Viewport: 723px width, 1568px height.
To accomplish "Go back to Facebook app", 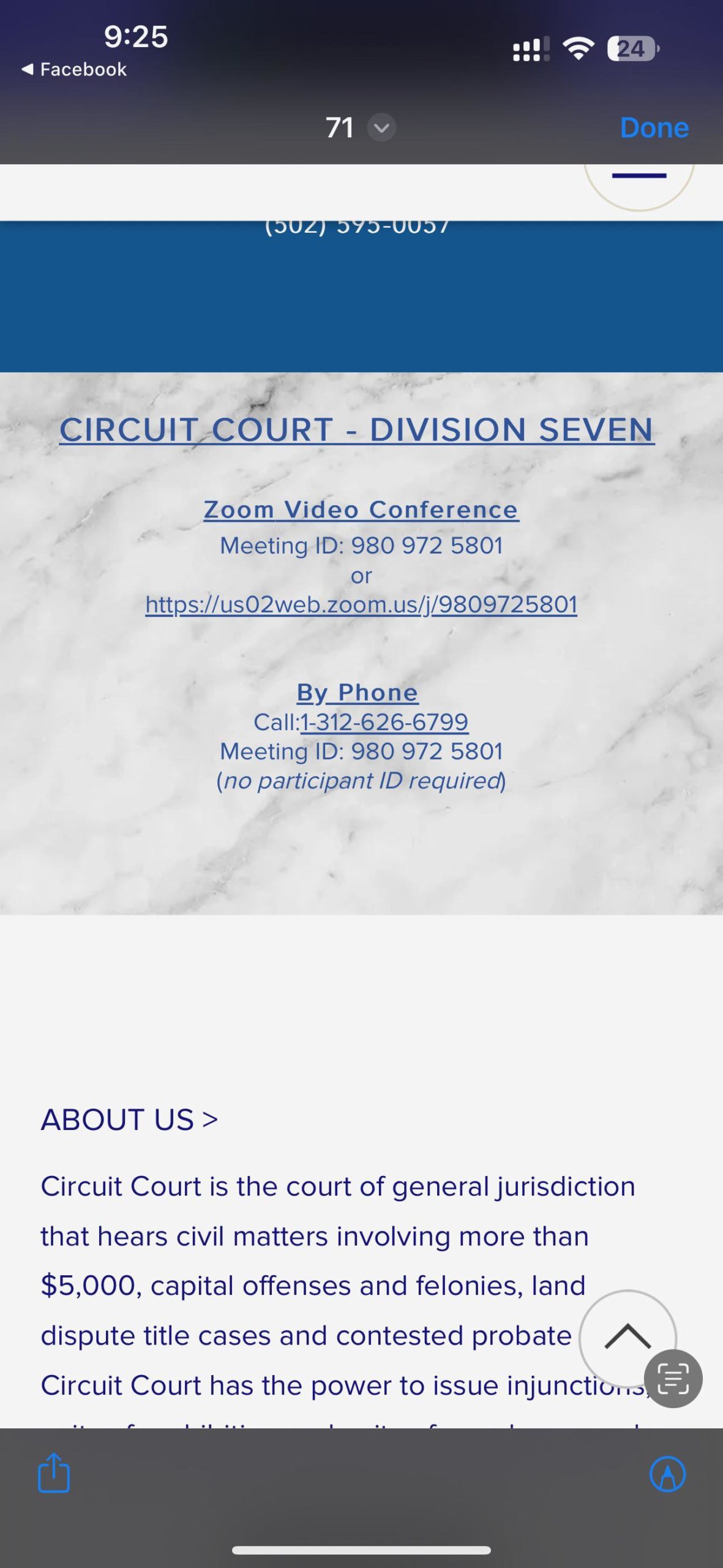I will 74,69.
